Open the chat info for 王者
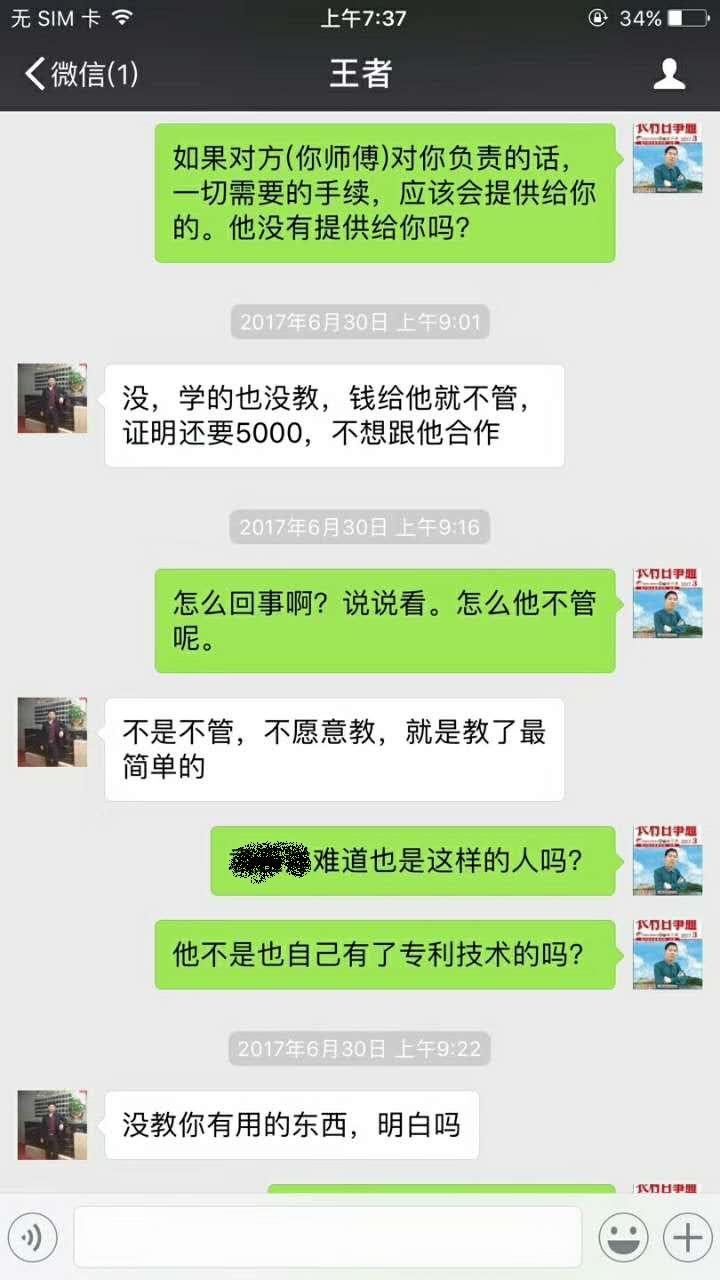 click(669, 74)
